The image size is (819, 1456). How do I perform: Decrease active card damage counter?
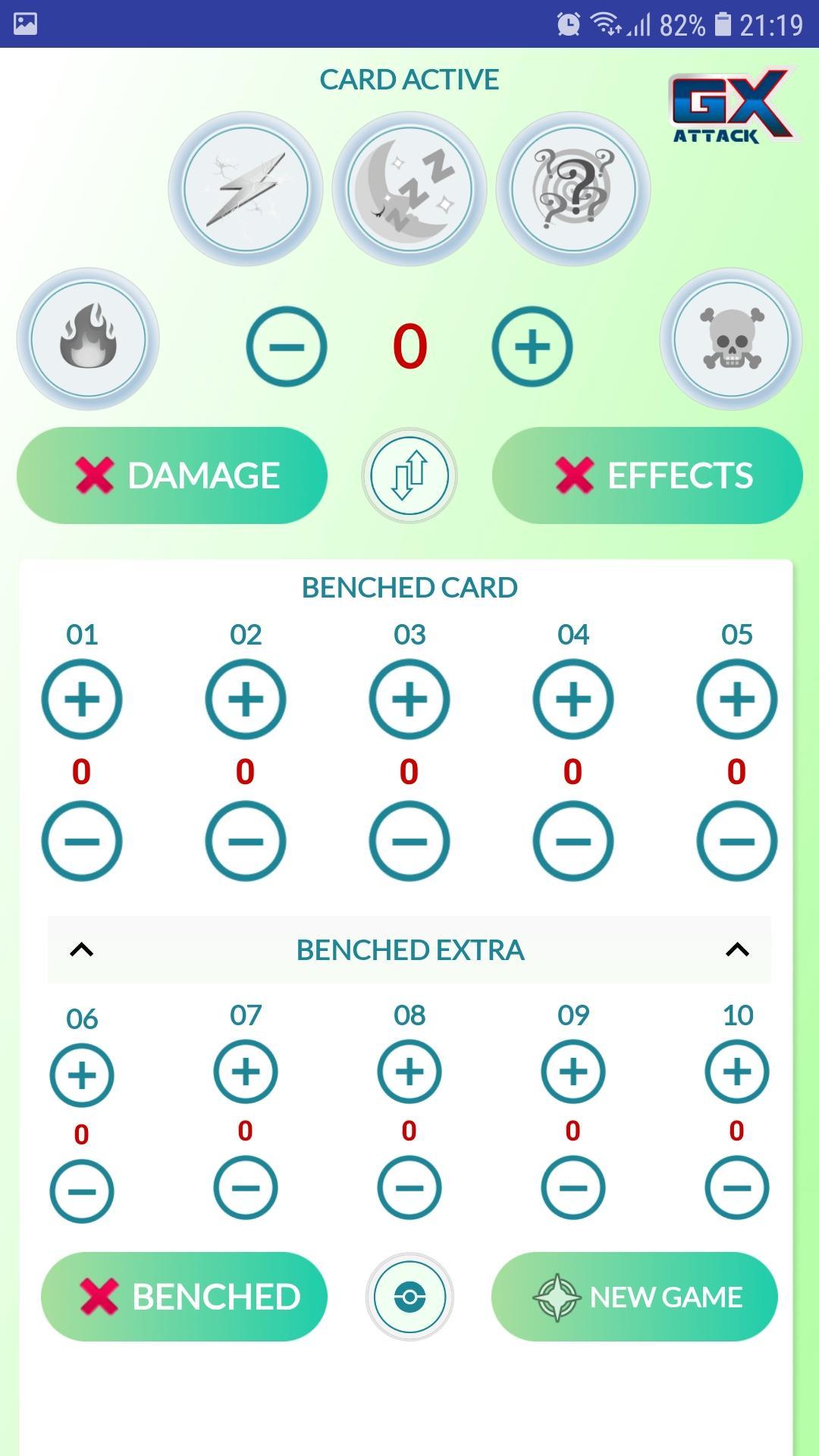coord(287,347)
